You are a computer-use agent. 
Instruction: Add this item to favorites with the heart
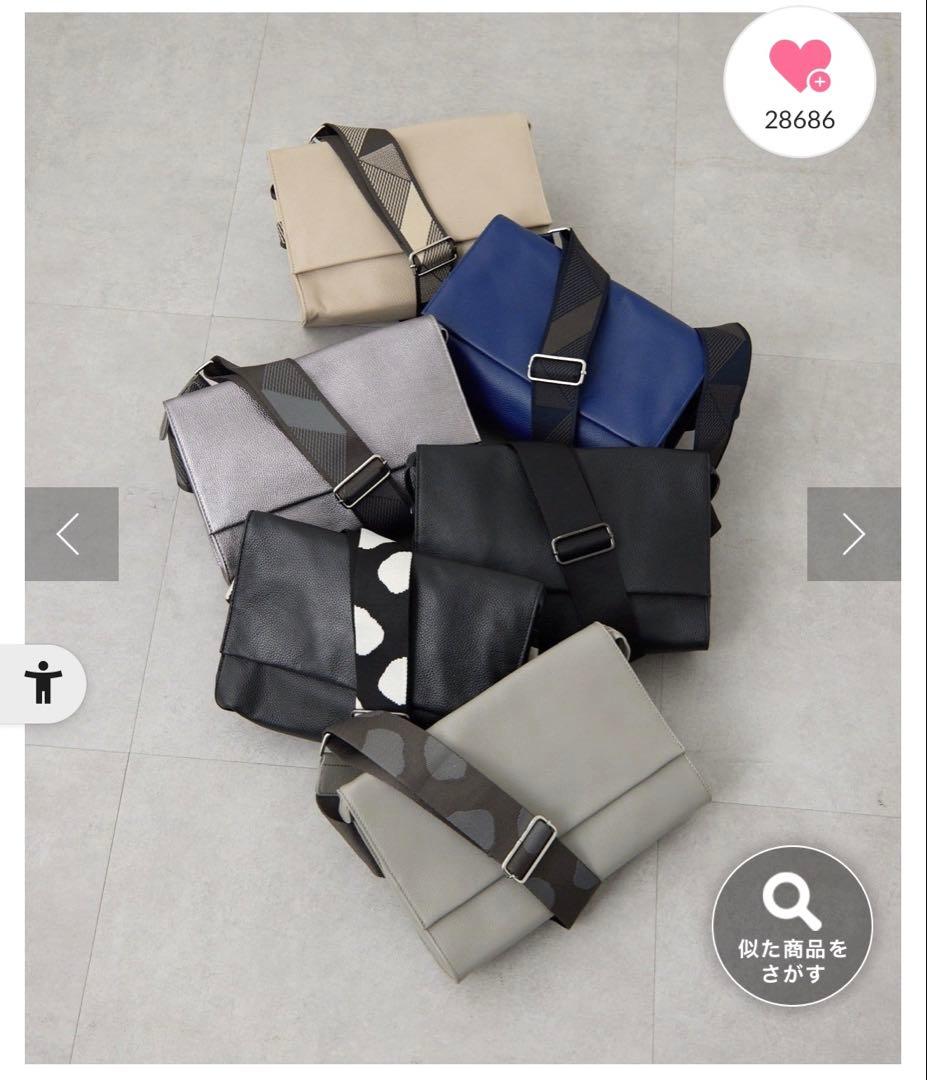tap(799, 84)
